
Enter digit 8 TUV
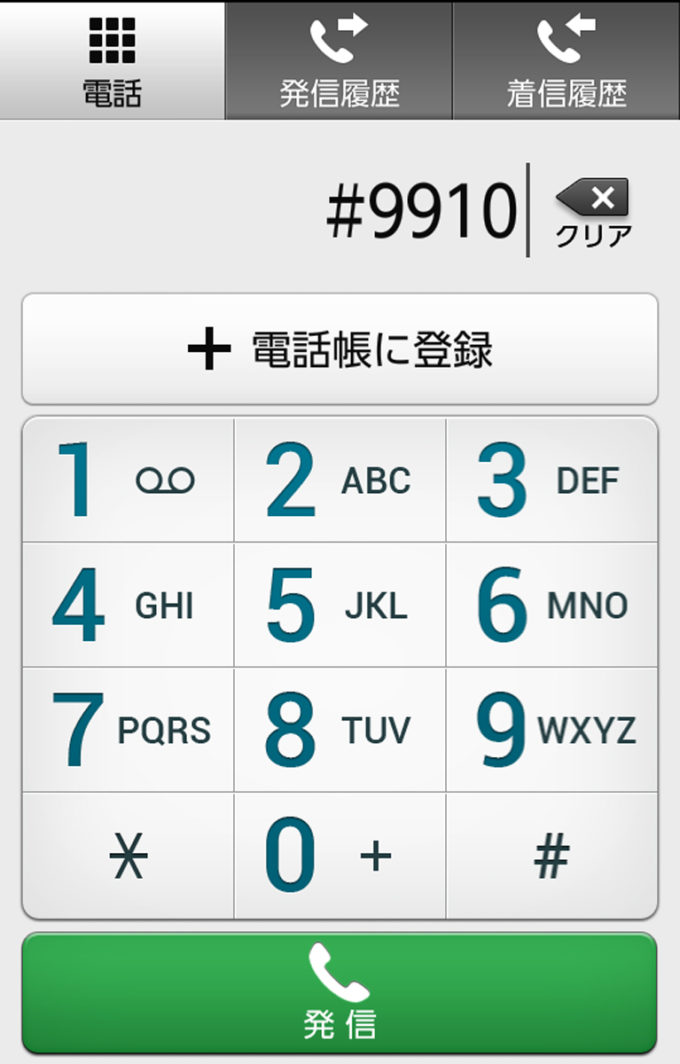[x=340, y=730]
